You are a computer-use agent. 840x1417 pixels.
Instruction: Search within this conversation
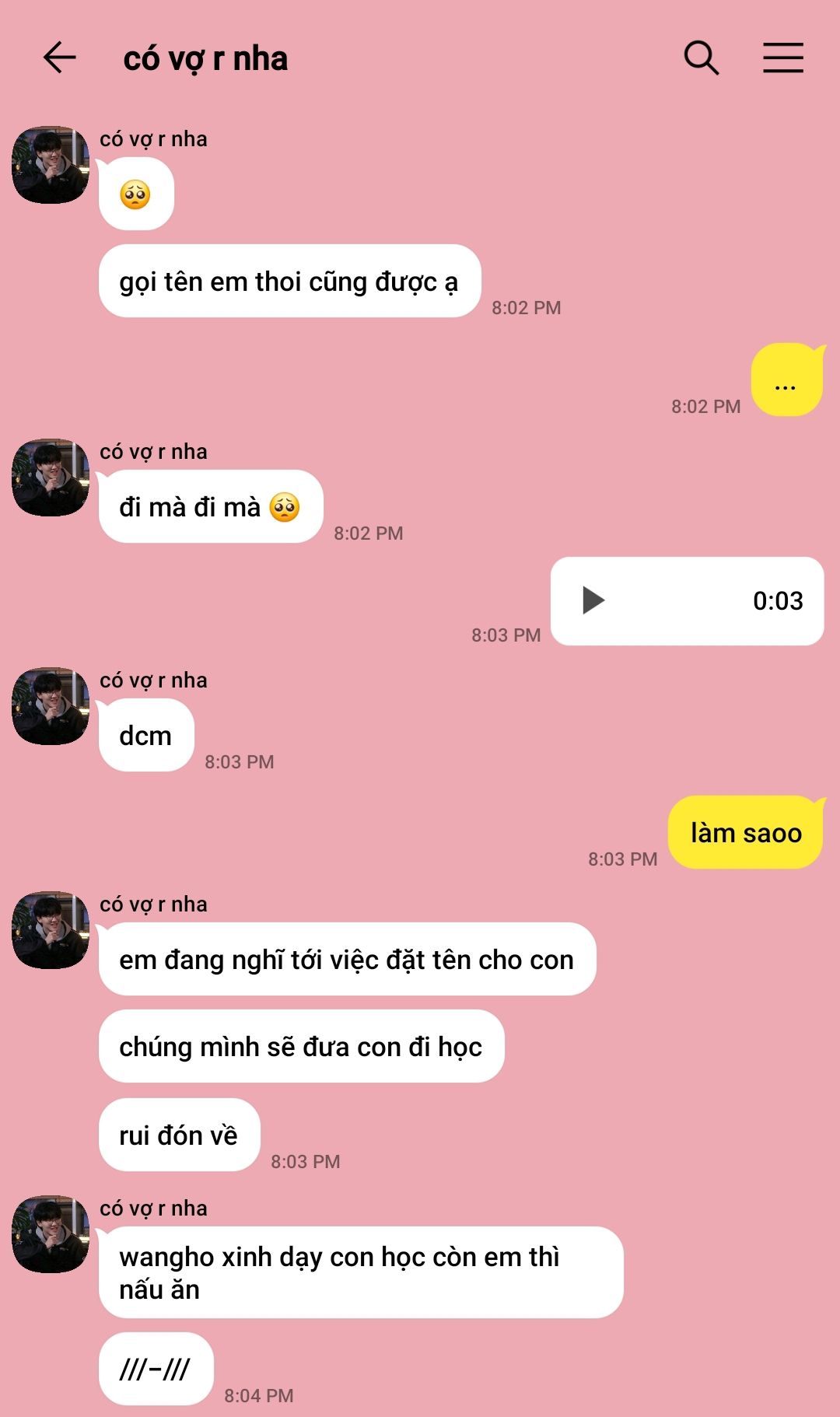coord(701,58)
